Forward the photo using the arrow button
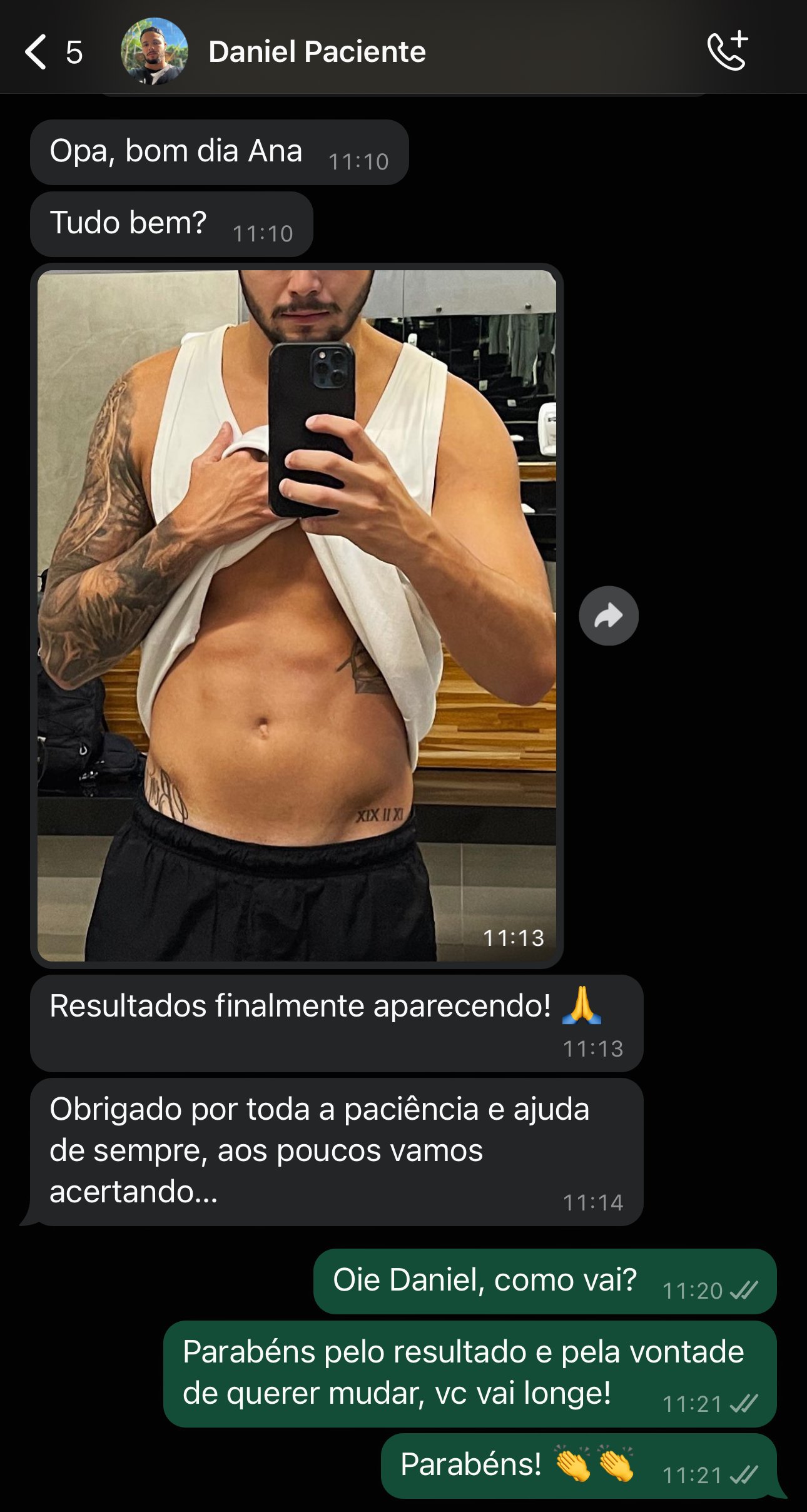The image size is (807, 1512). 608,616
